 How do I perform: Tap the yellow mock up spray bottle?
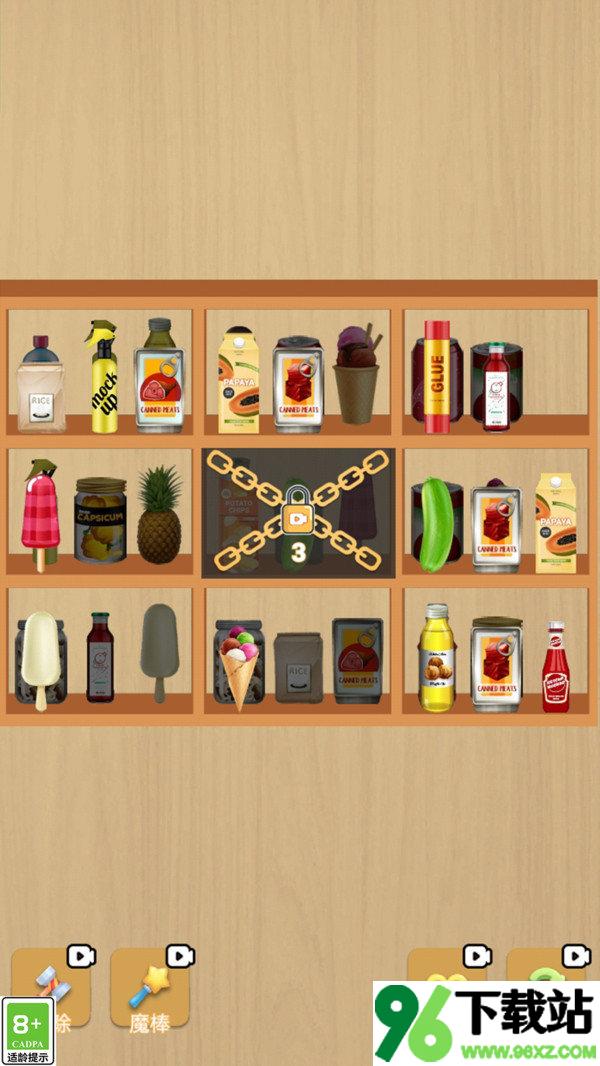point(104,378)
